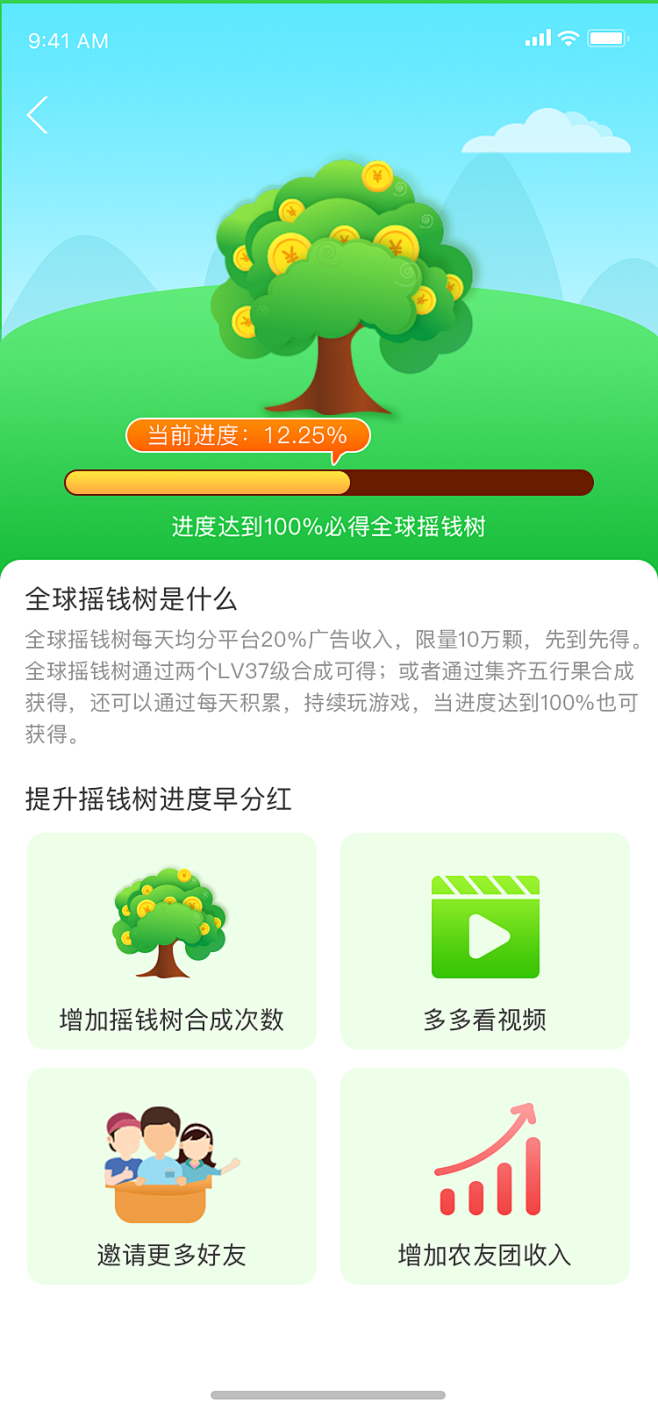Viewport: 658px width, 1425px height.
Task: Open the 增加摇钱树合成次数 card
Action: point(172,941)
